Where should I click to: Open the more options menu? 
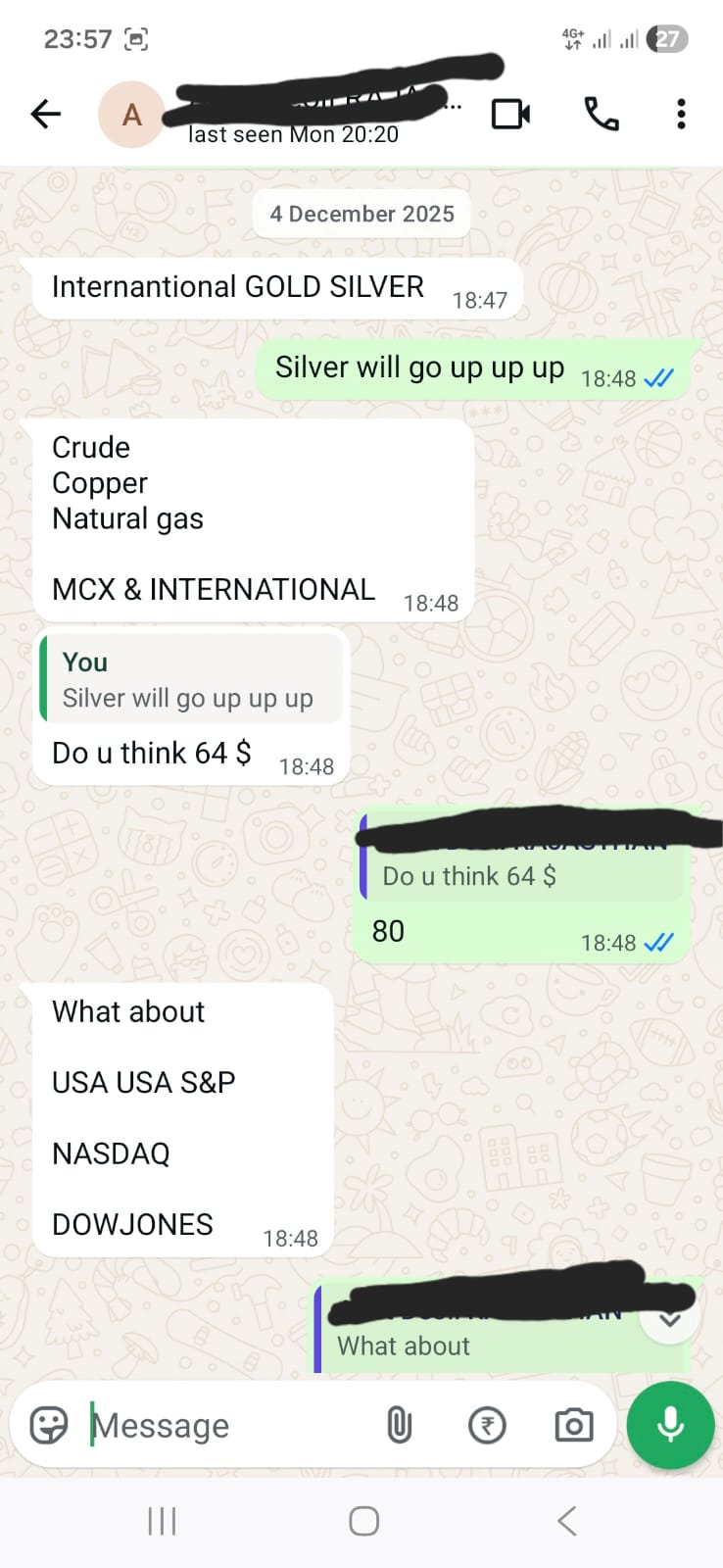[681, 115]
